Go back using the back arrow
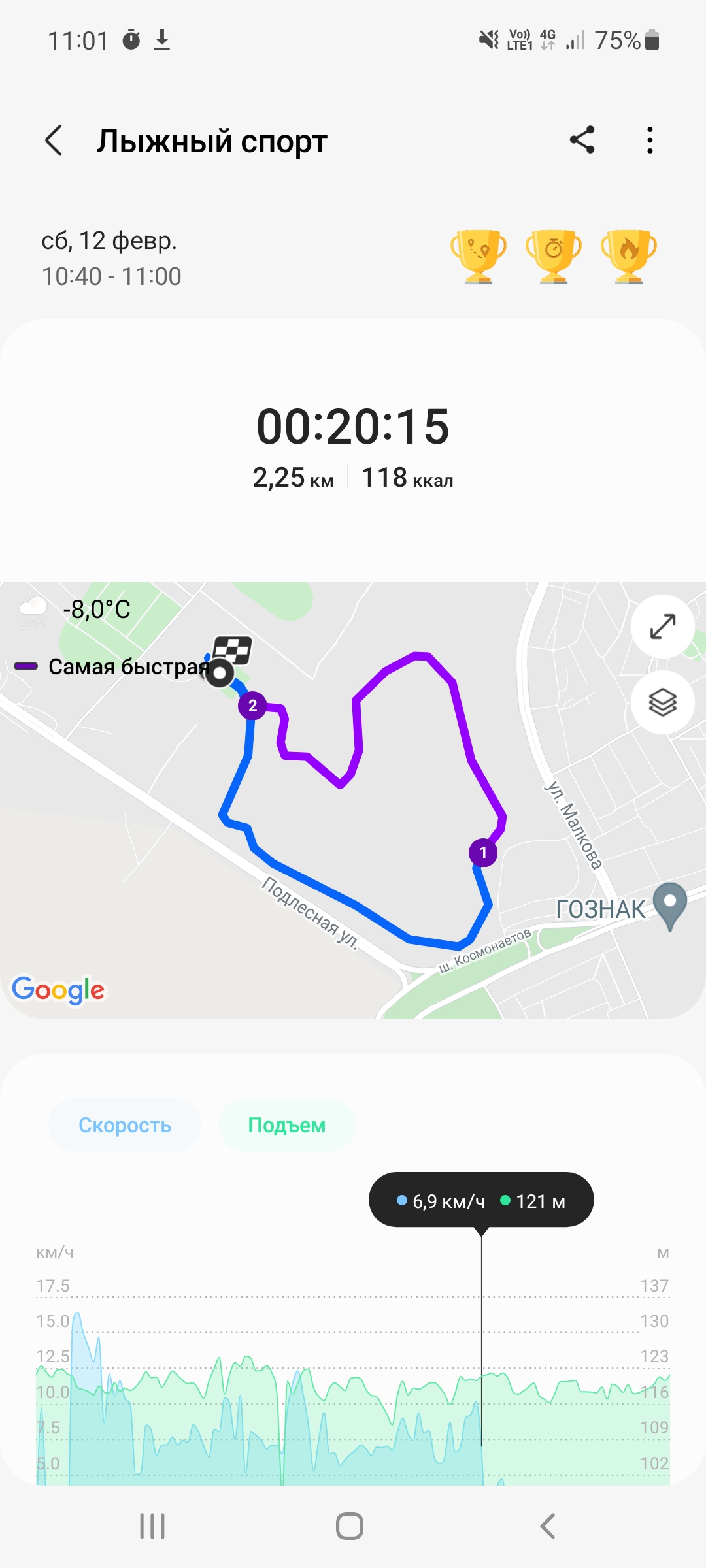This screenshot has height=1568, width=706. point(55,140)
